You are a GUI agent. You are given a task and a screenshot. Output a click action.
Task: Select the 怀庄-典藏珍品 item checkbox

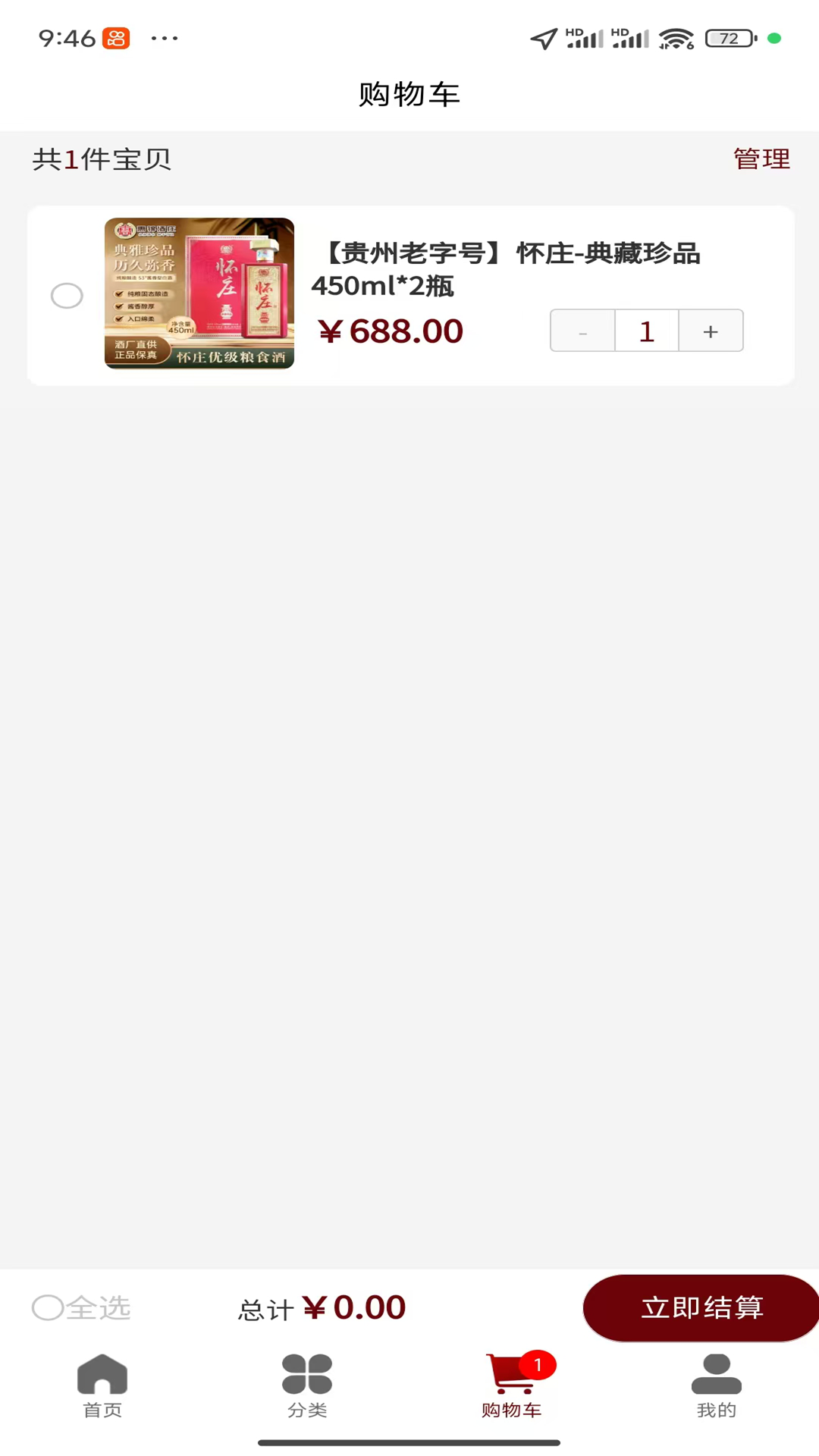[x=67, y=296]
